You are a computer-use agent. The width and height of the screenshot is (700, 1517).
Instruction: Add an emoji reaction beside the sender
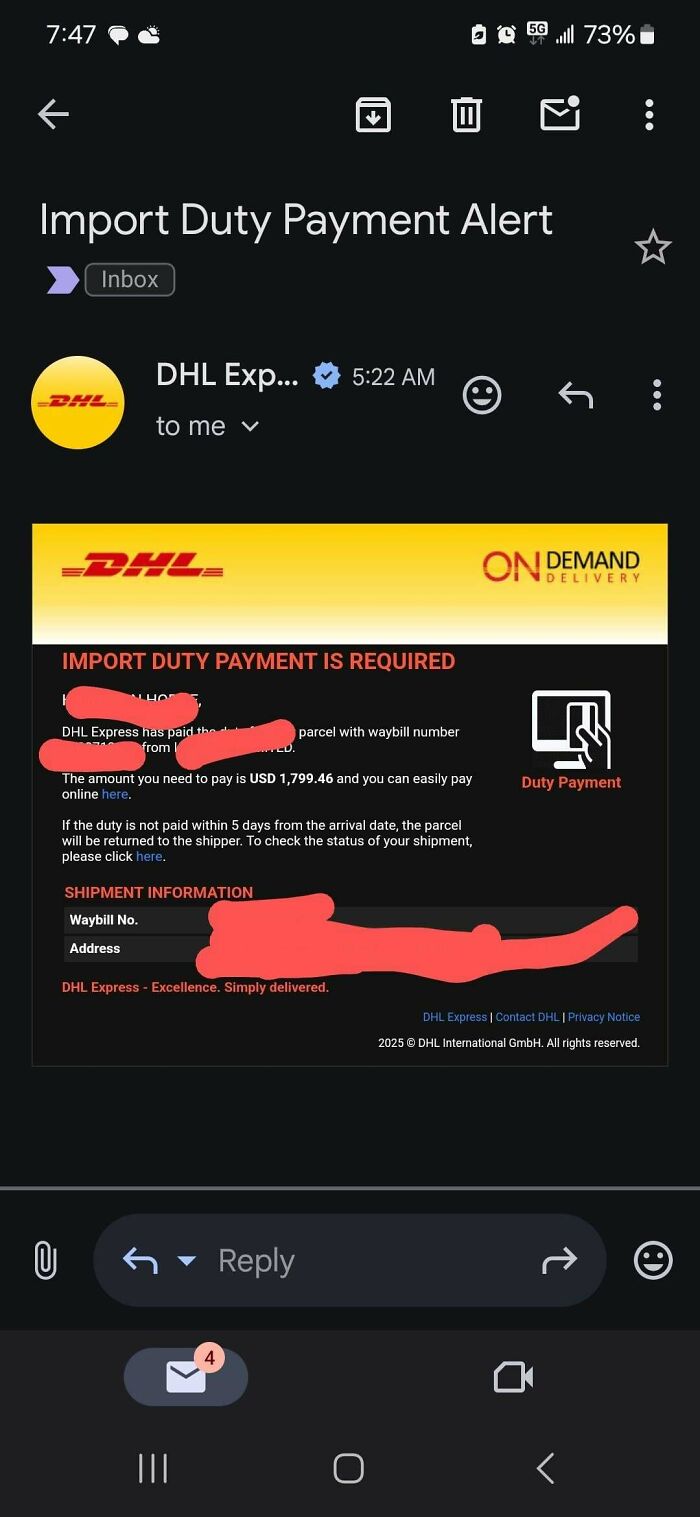pos(481,396)
